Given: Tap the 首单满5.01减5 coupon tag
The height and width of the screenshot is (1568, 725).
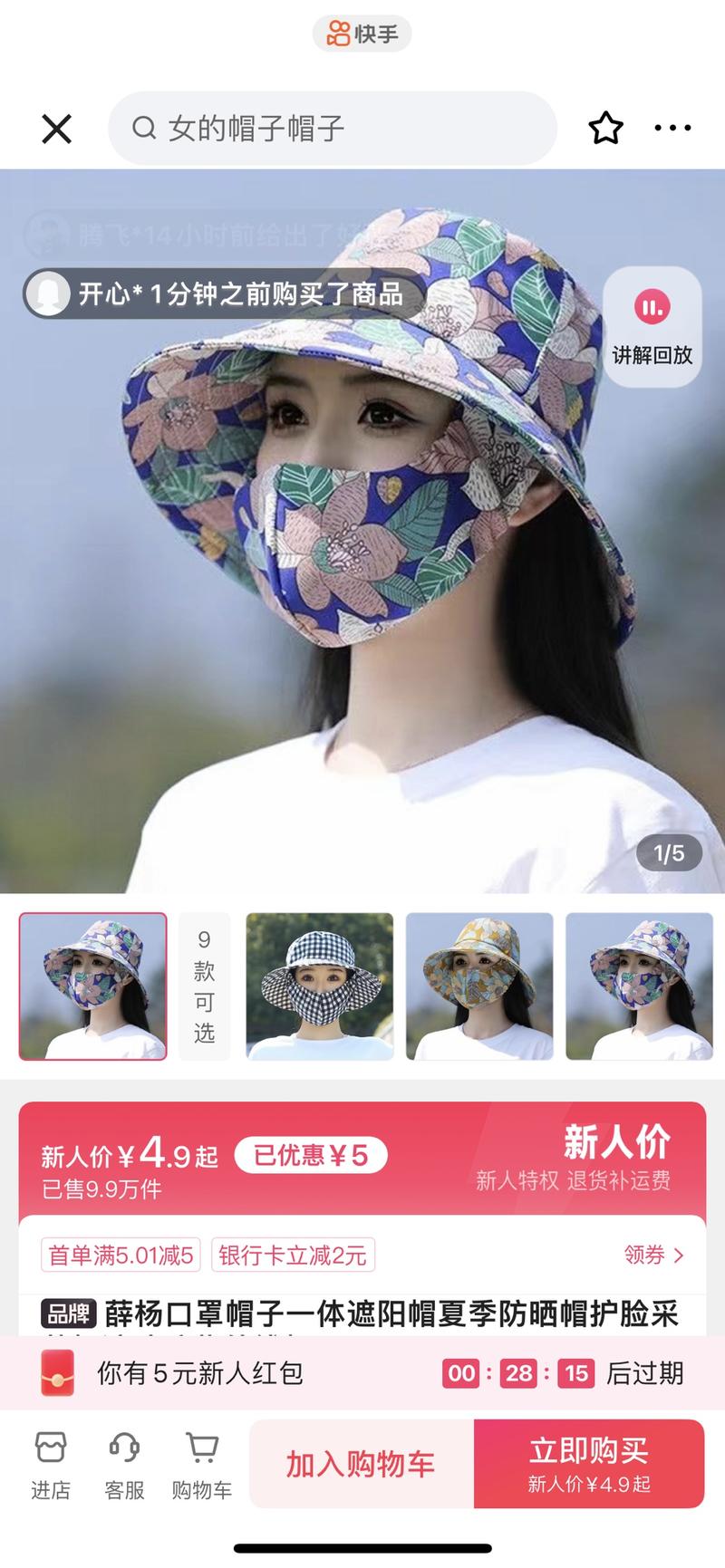Looking at the screenshot, I should pos(121,1255).
